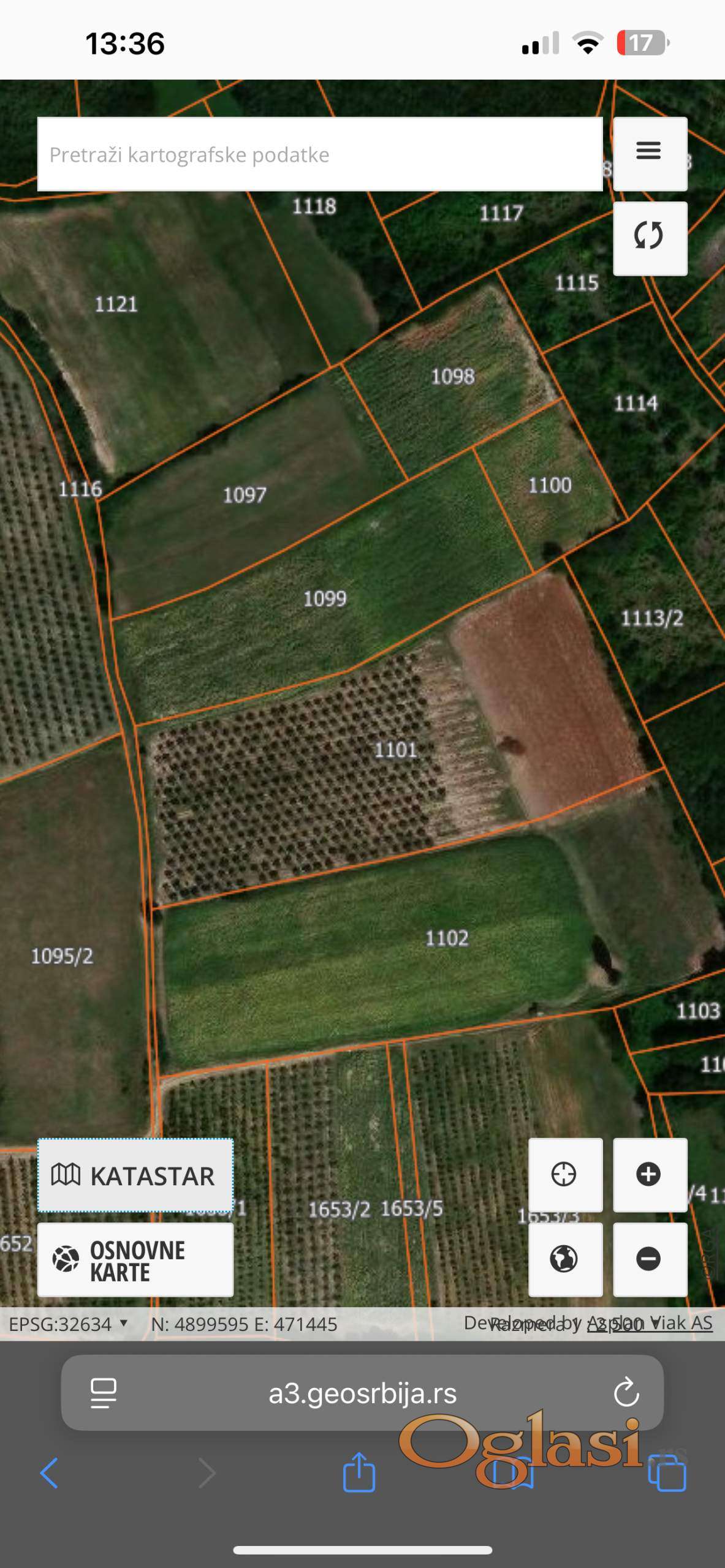Reload the page in Safari

[626, 1393]
